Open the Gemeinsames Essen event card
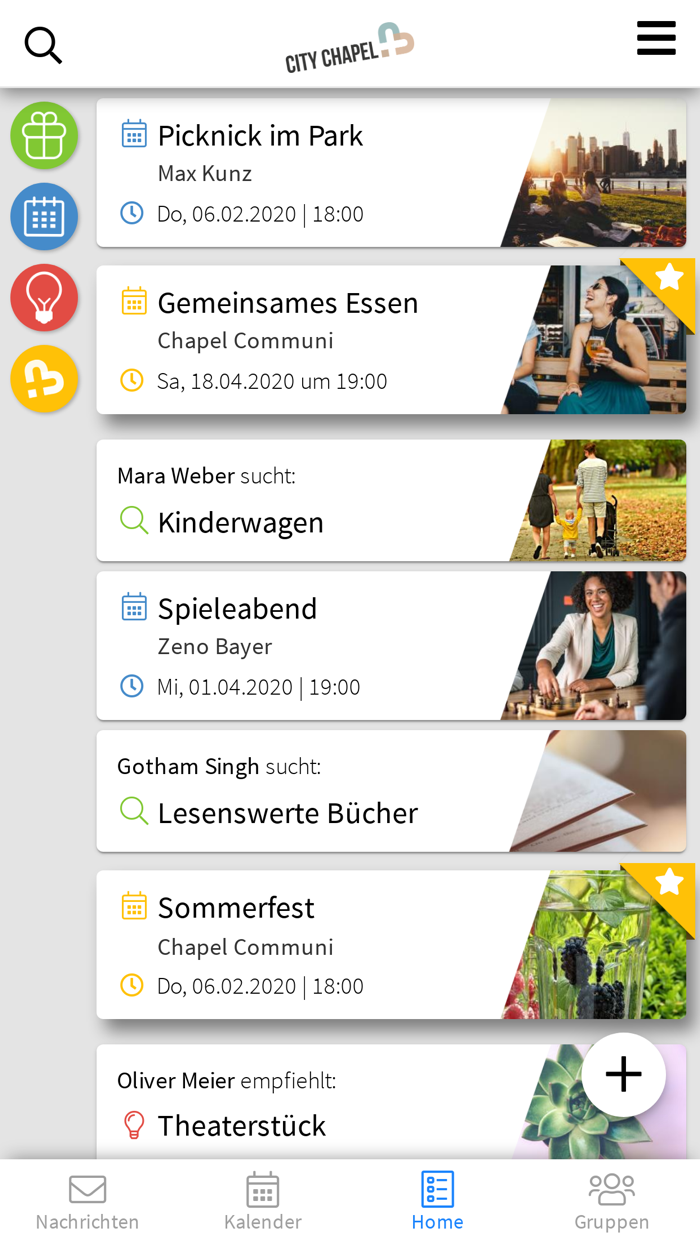Image resolution: width=700 pixels, height=1244 pixels. [391, 339]
